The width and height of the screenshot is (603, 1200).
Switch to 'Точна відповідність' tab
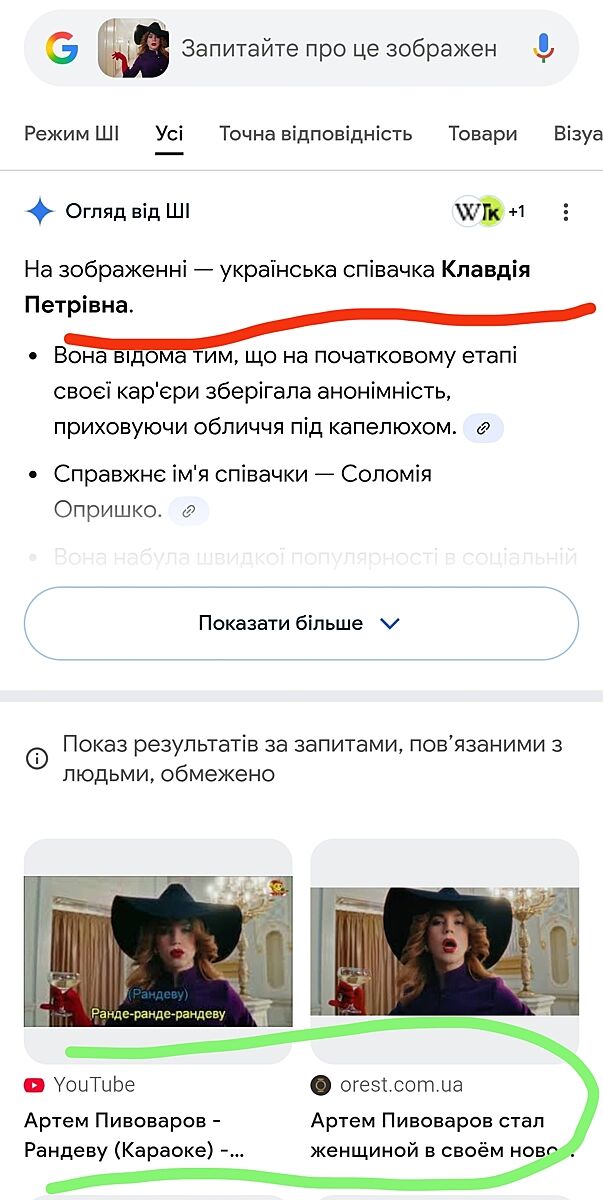point(315,134)
